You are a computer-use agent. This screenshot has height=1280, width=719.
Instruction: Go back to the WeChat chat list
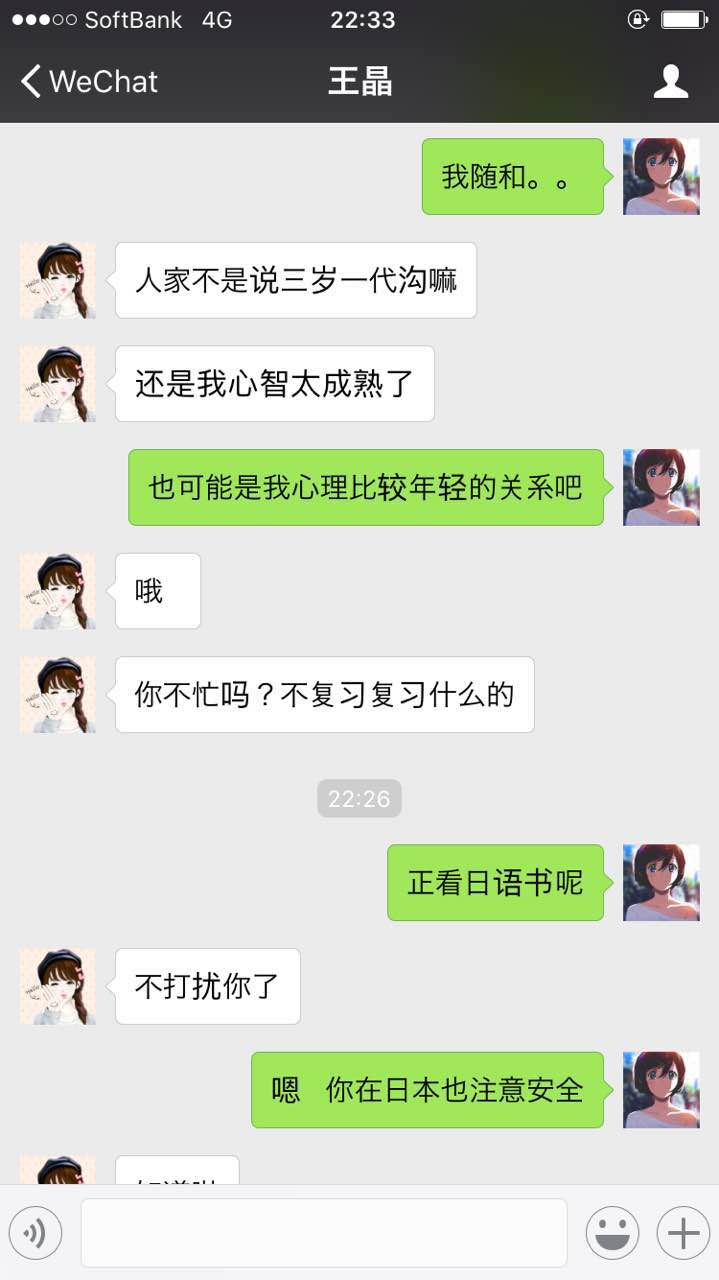88,81
